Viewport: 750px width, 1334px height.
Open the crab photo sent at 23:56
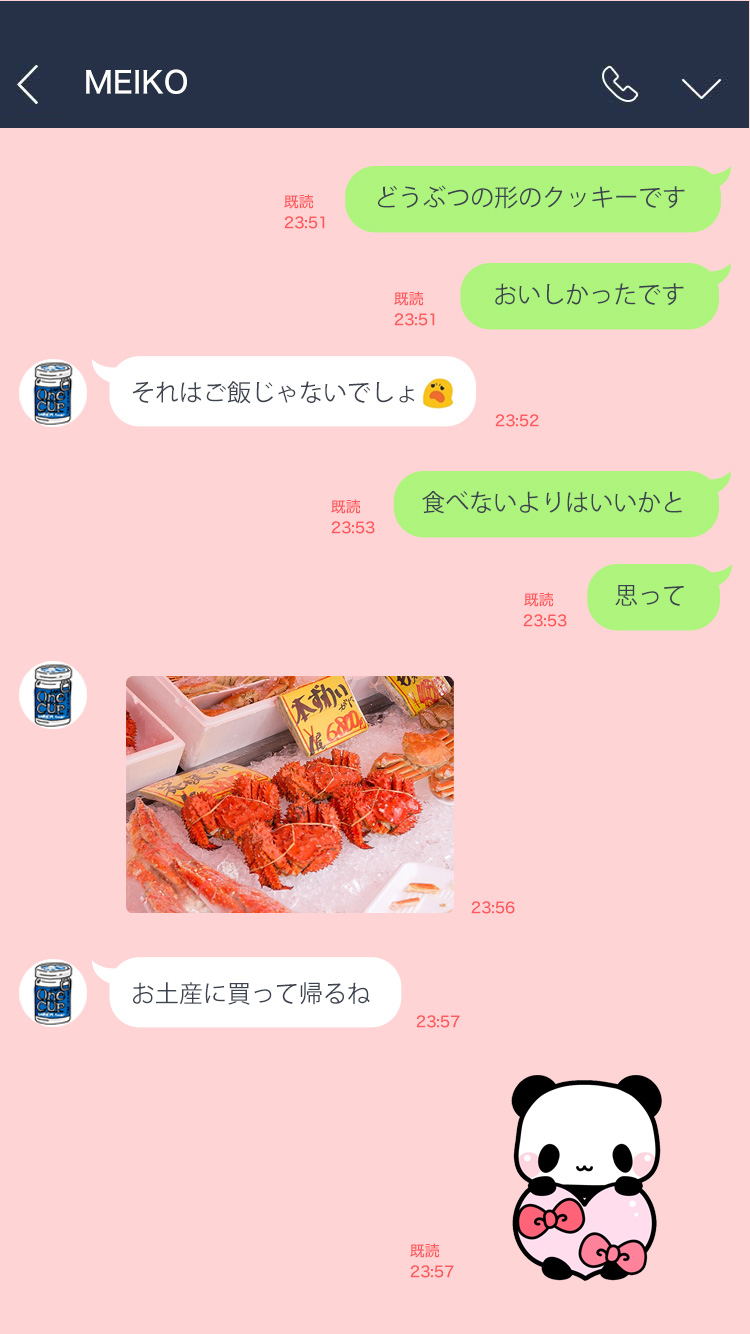point(290,794)
